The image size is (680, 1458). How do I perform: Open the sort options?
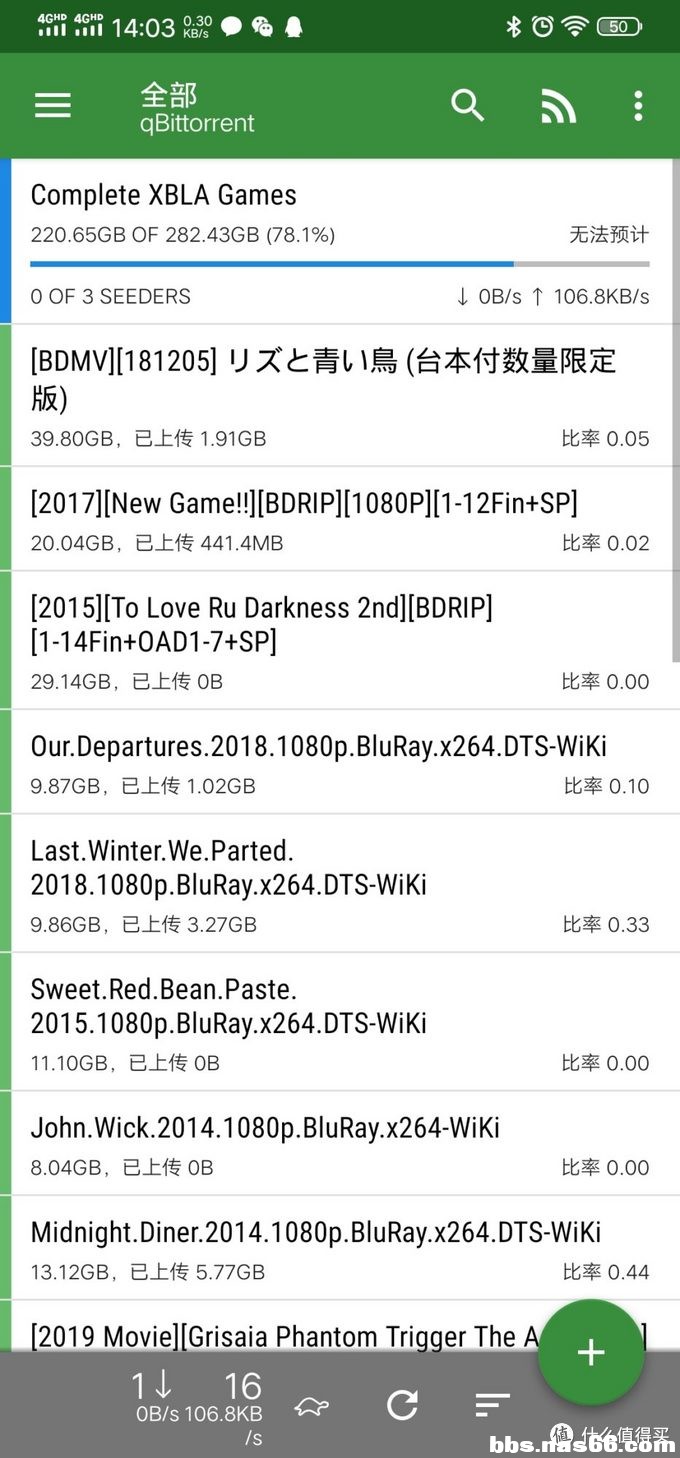pos(492,1405)
